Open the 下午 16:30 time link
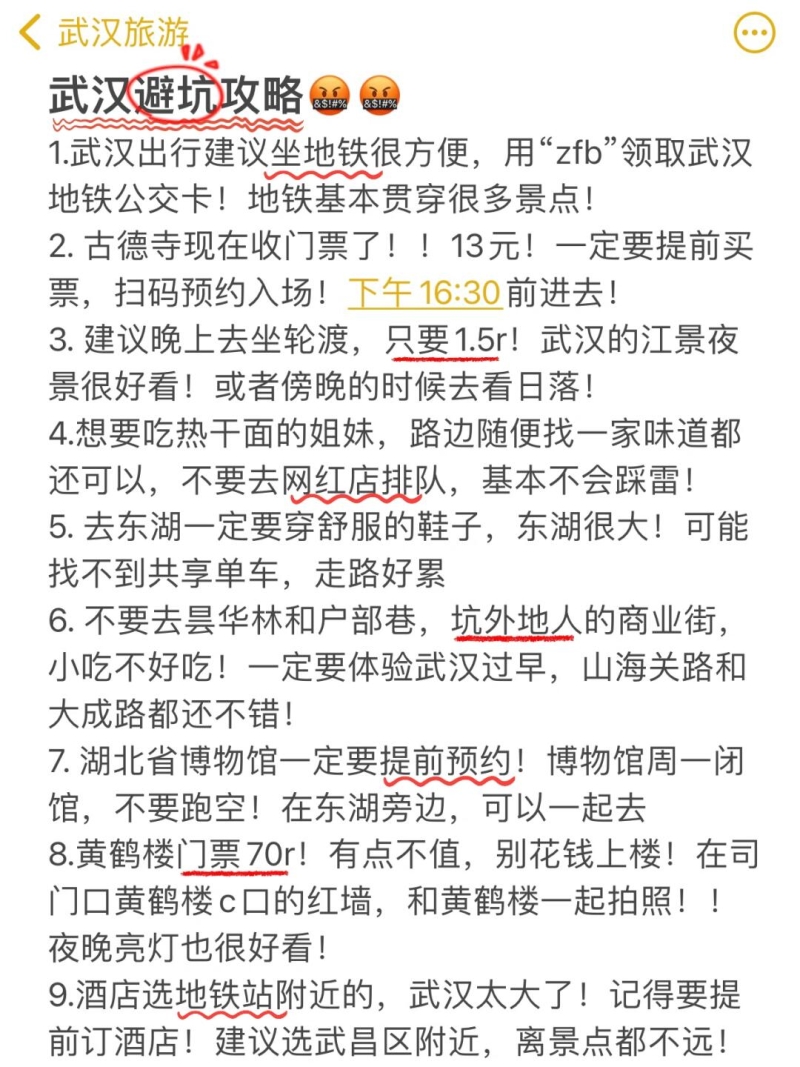This screenshot has height=1067, width=800. point(423,294)
